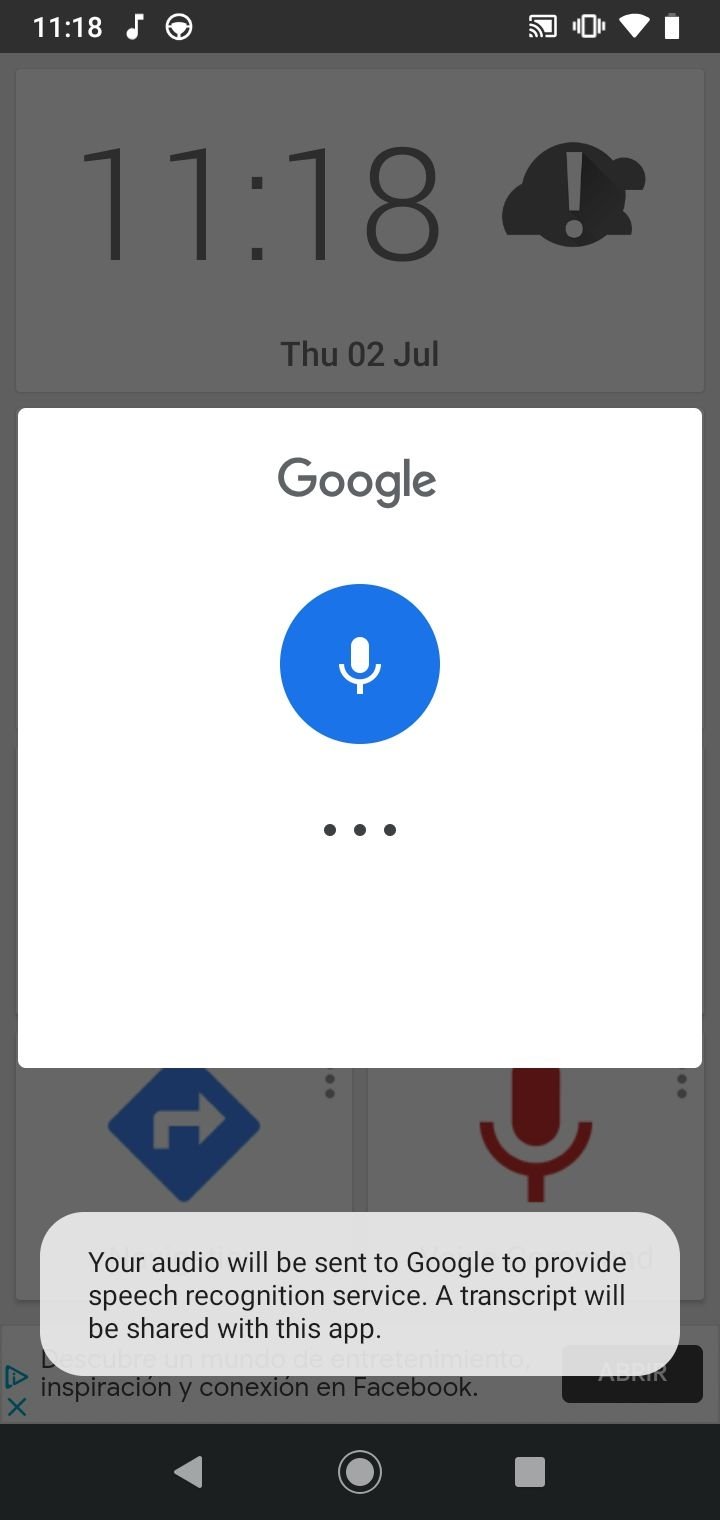Return to the home screen
720x1520 pixels.
360,1471
